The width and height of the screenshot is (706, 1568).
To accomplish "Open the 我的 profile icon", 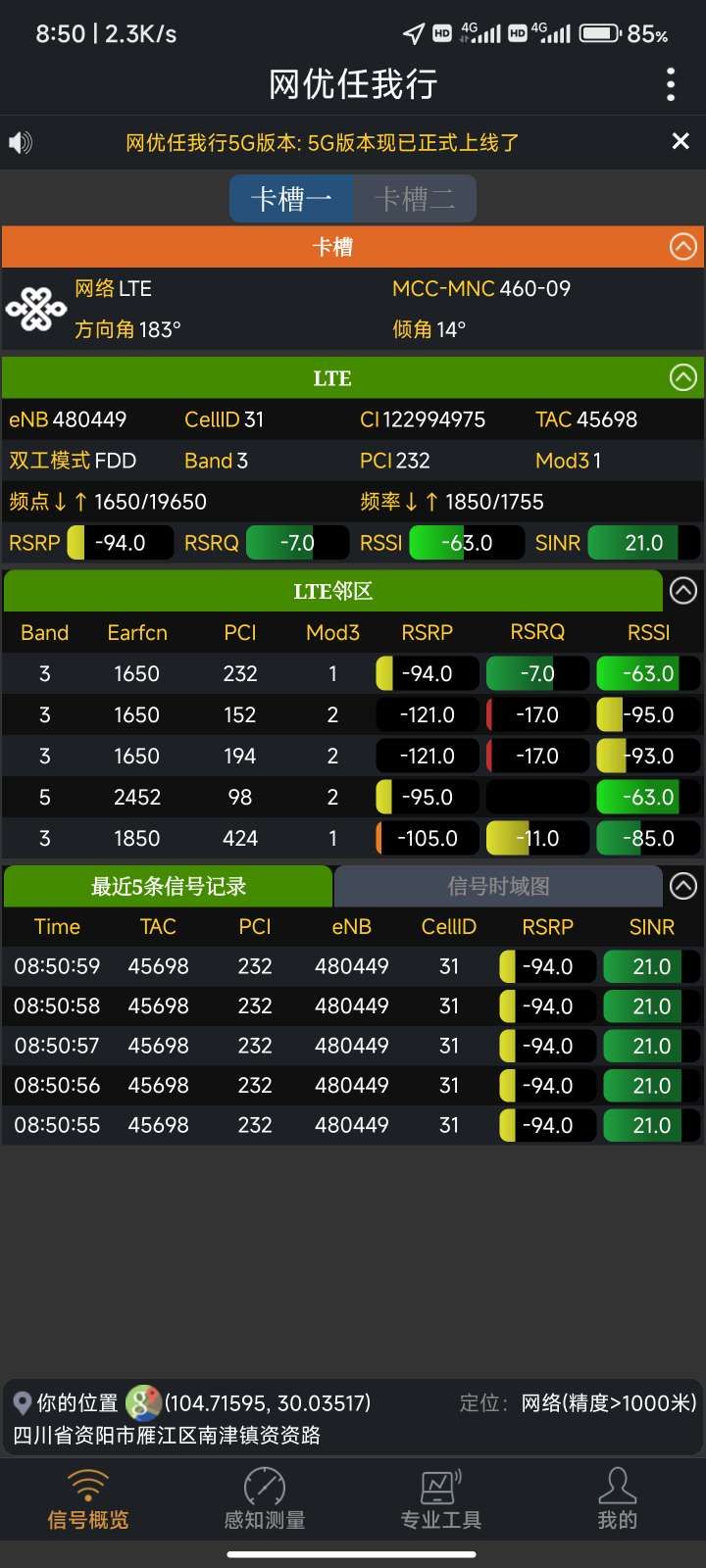I will click(617, 1485).
